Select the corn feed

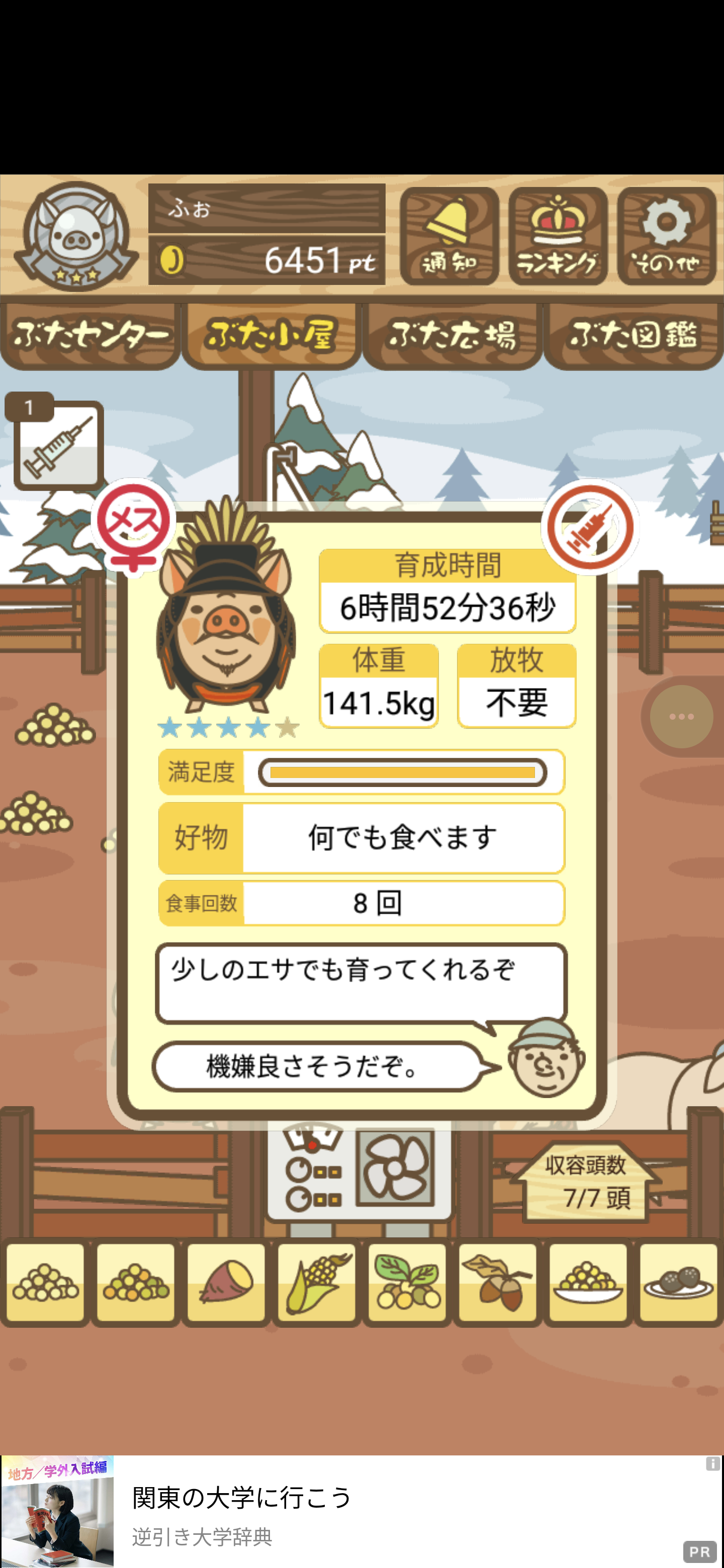click(x=317, y=1283)
